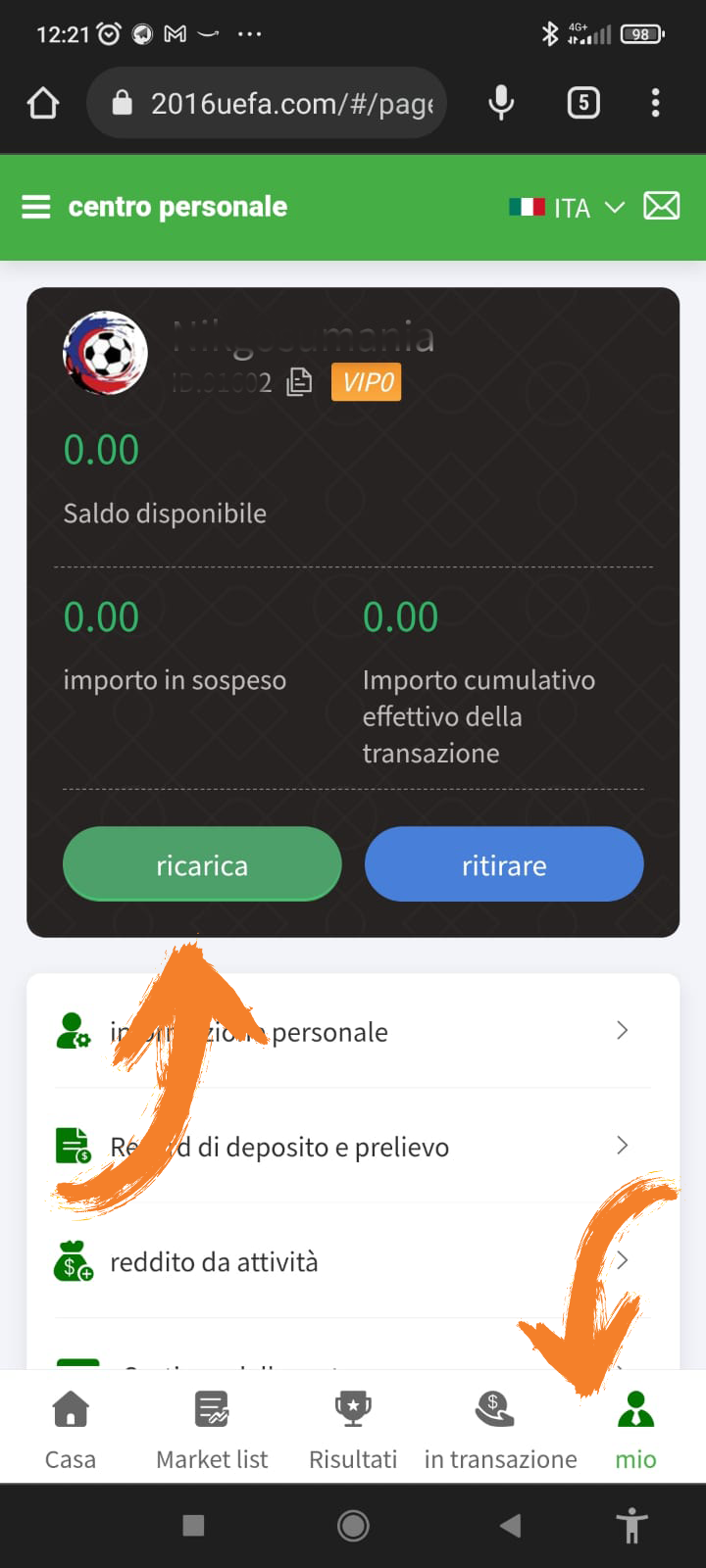Image resolution: width=706 pixels, height=1568 pixels.
Task: Open the messages envelope icon
Action: [661, 206]
